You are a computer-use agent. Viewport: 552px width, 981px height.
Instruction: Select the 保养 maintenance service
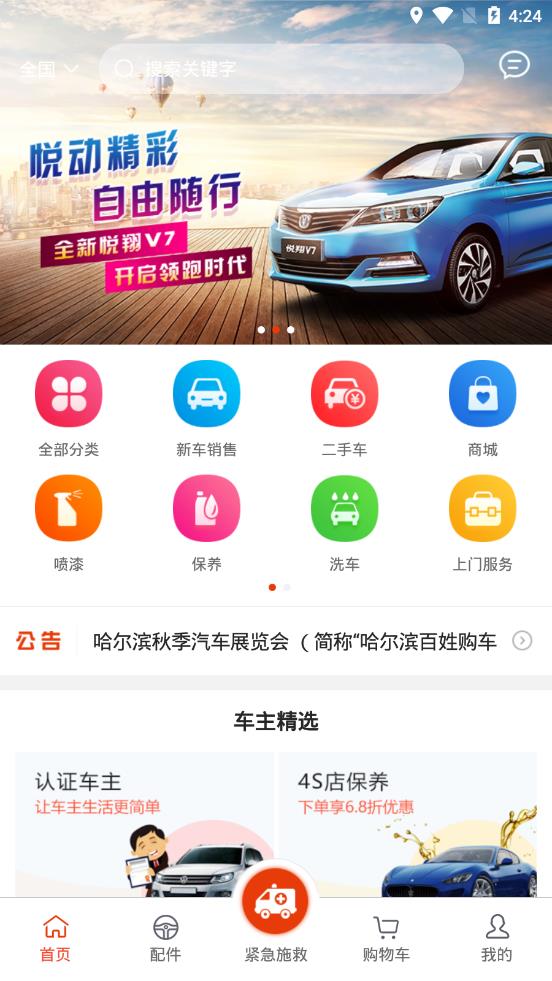(x=207, y=524)
